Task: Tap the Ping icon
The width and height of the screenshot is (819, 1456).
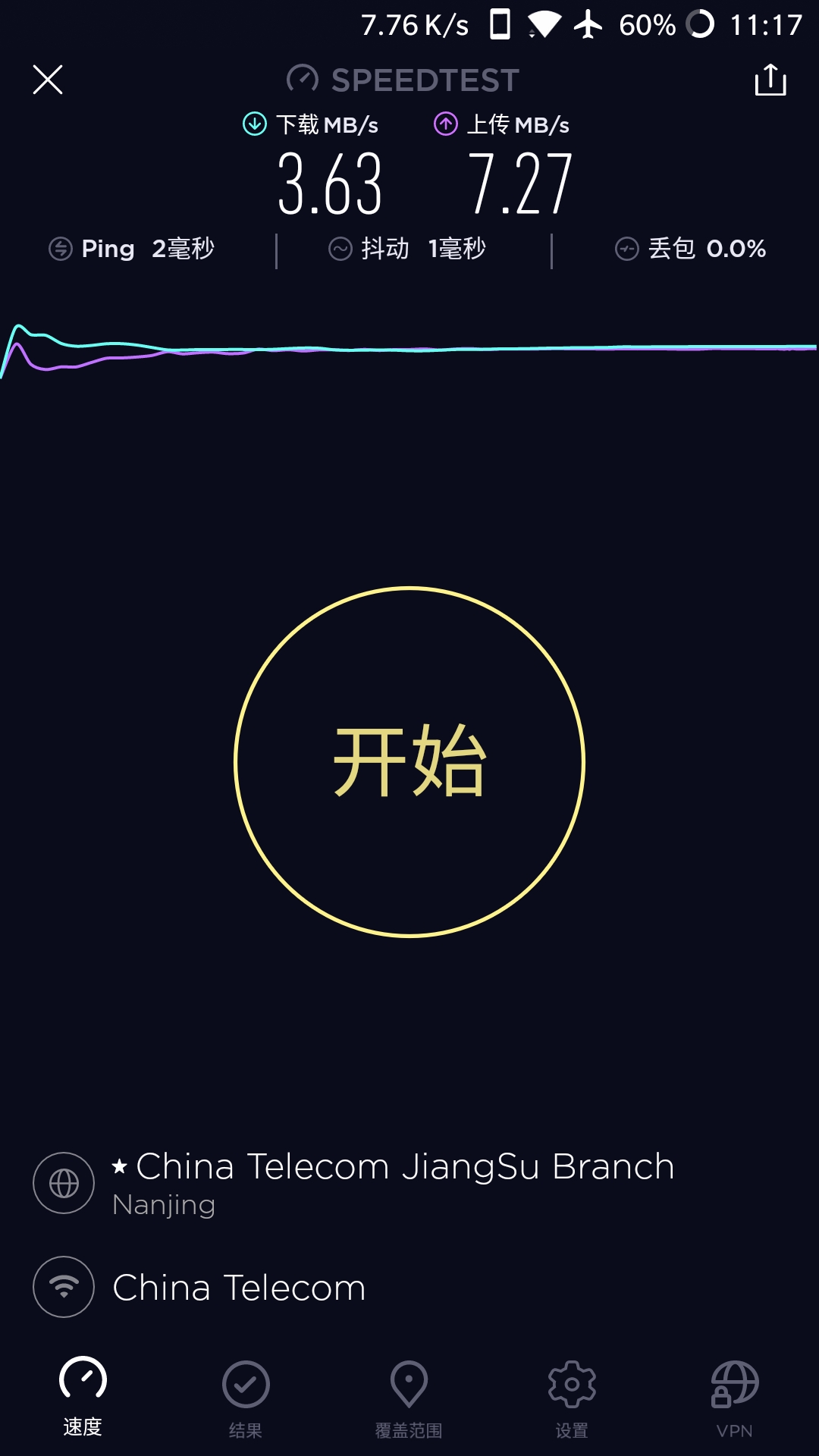Action: click(x=59, y=248)
